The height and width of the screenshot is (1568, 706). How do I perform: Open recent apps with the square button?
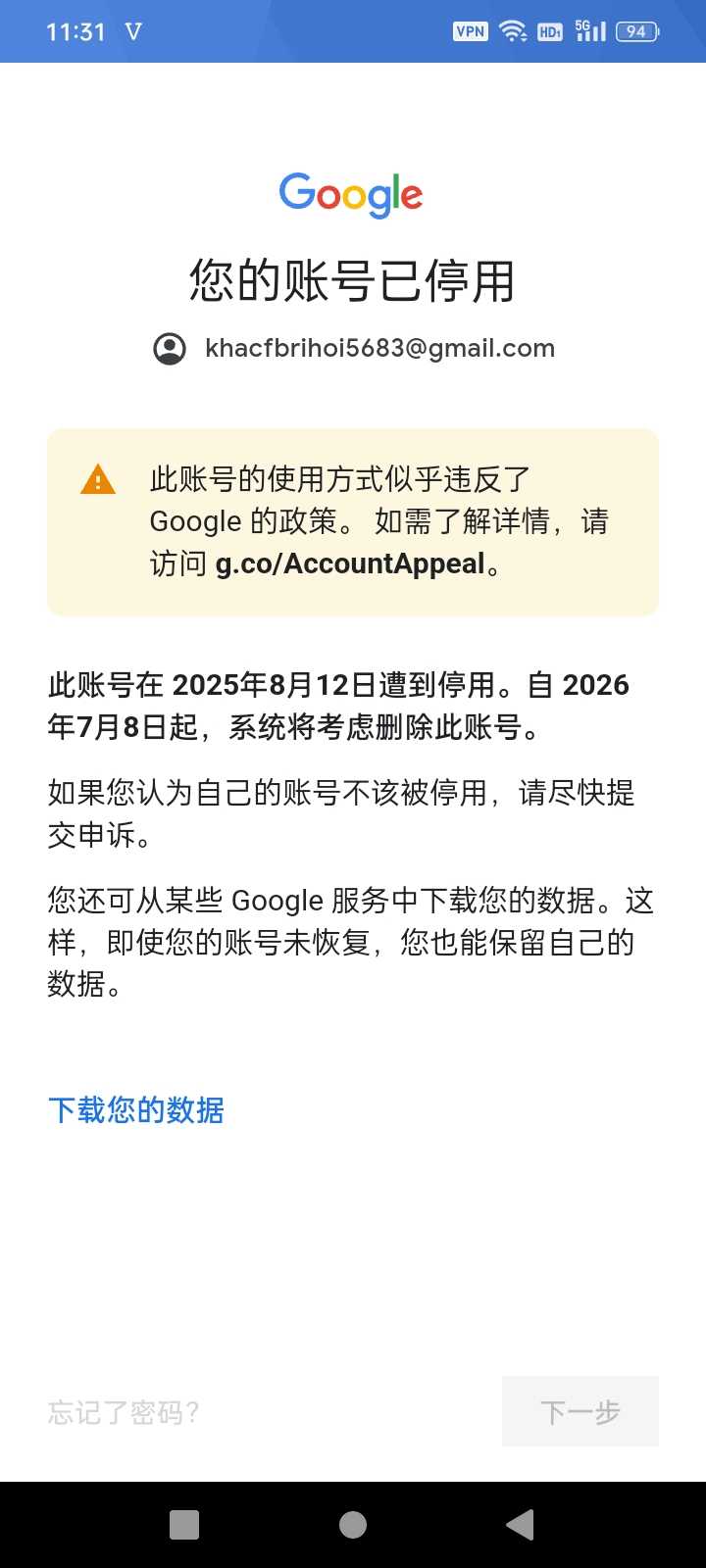coord(184,1525)
